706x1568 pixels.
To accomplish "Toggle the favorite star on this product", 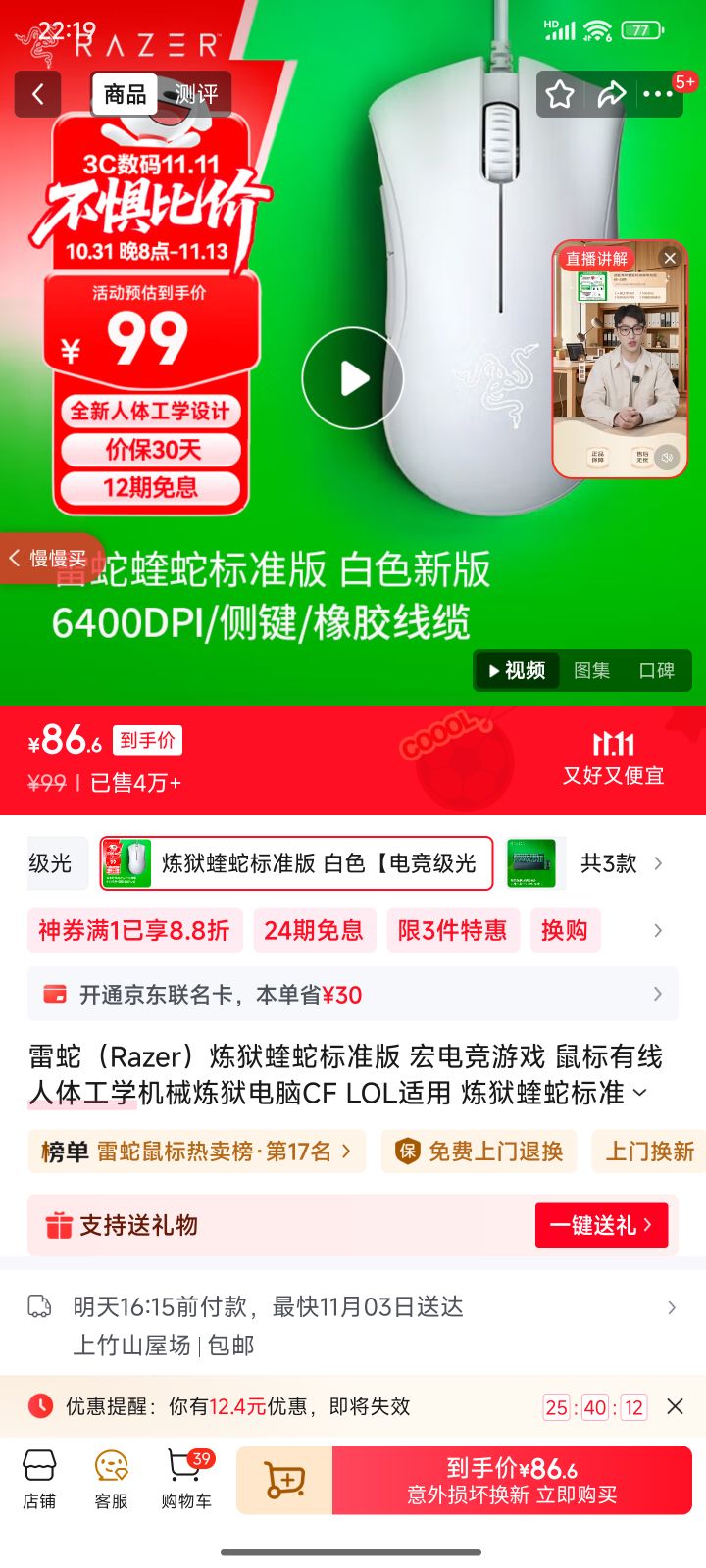I will coord(559,93).
